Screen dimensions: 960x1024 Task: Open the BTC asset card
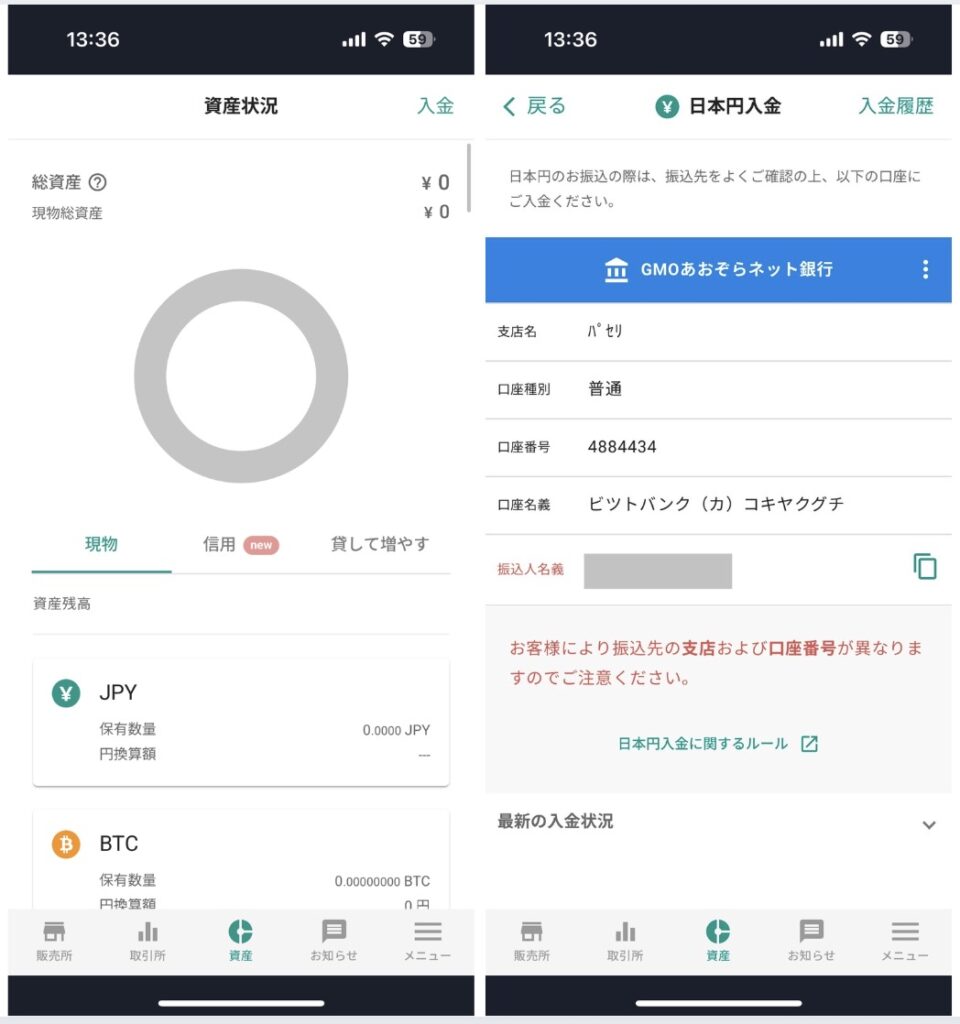240,860
